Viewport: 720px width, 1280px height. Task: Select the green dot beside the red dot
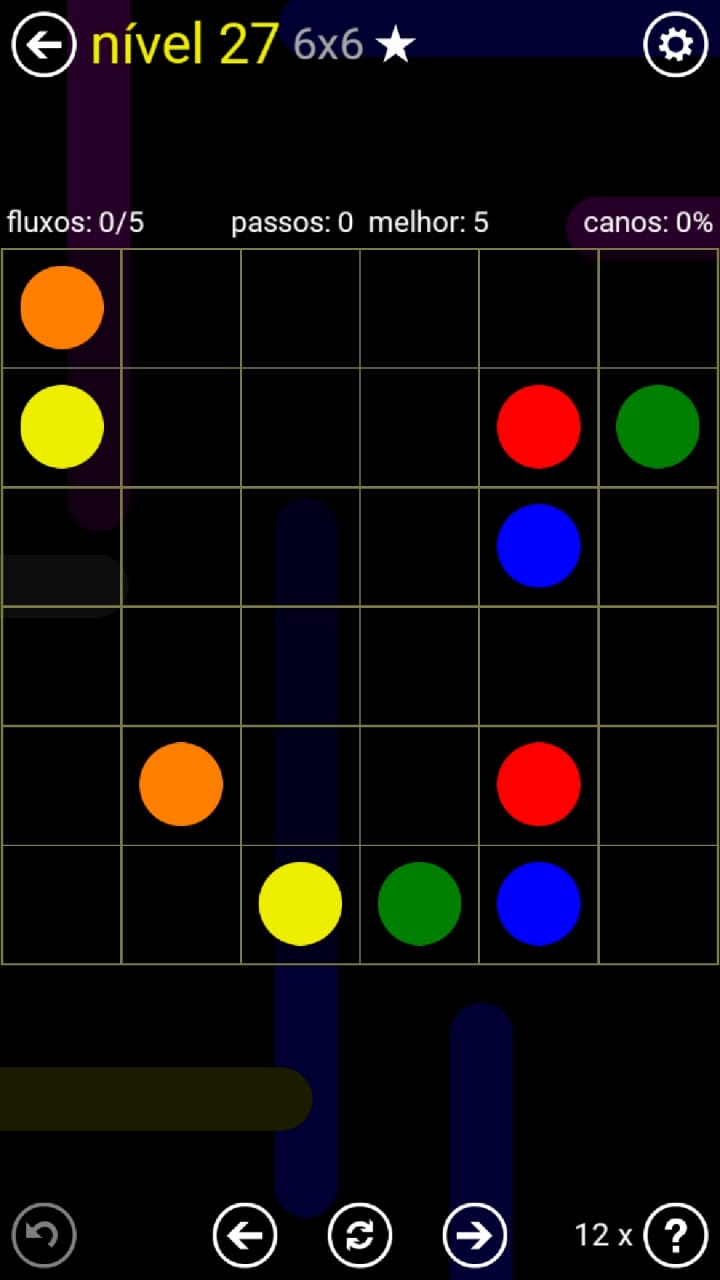pos(657,426)
